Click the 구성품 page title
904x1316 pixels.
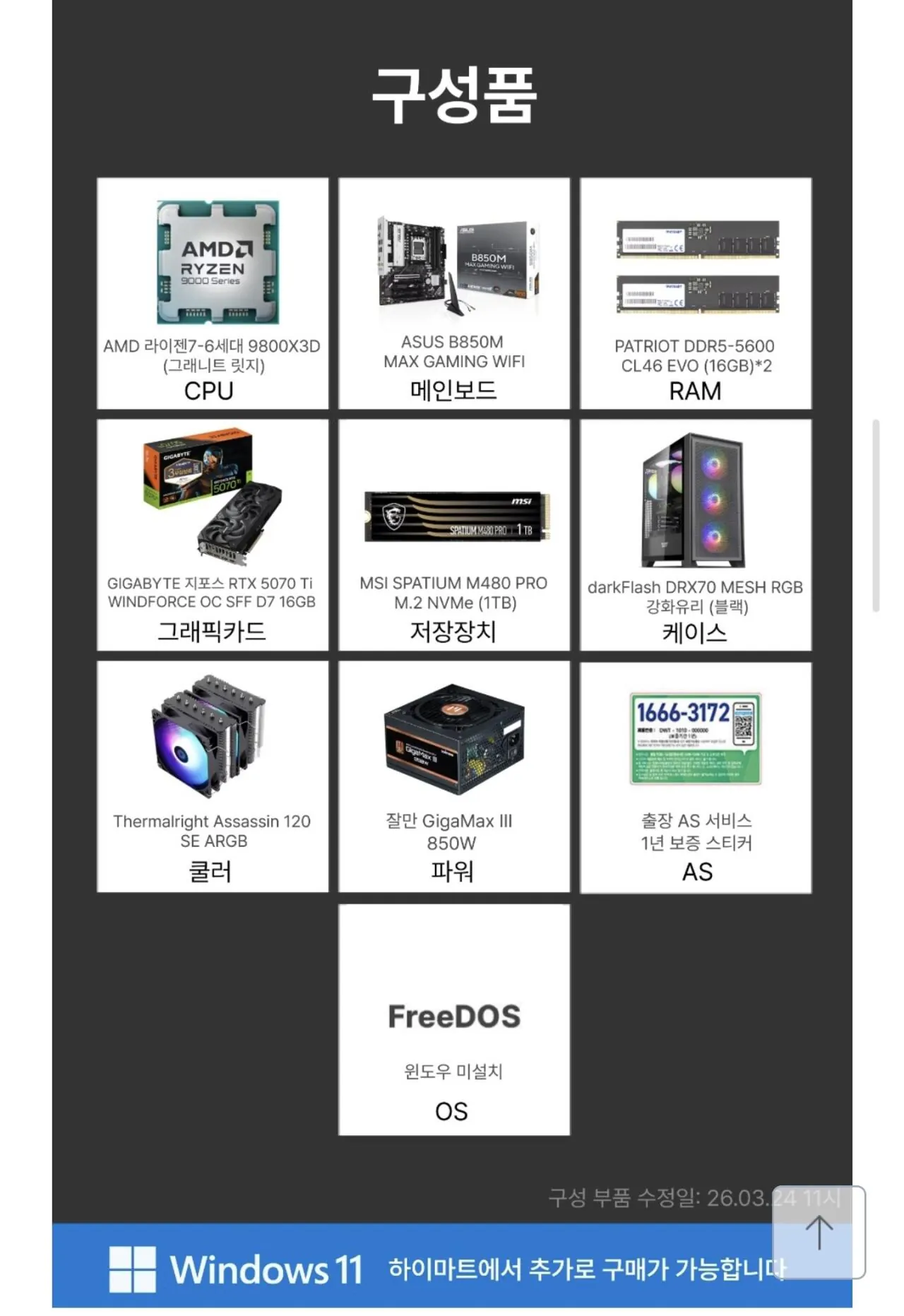454,95
